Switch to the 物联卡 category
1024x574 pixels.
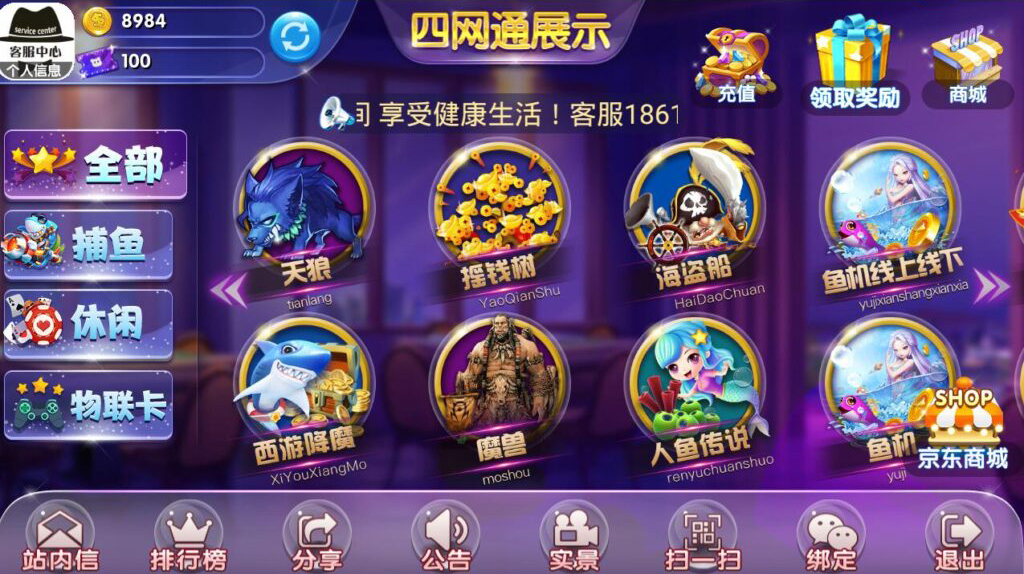(x=90, y=405)
